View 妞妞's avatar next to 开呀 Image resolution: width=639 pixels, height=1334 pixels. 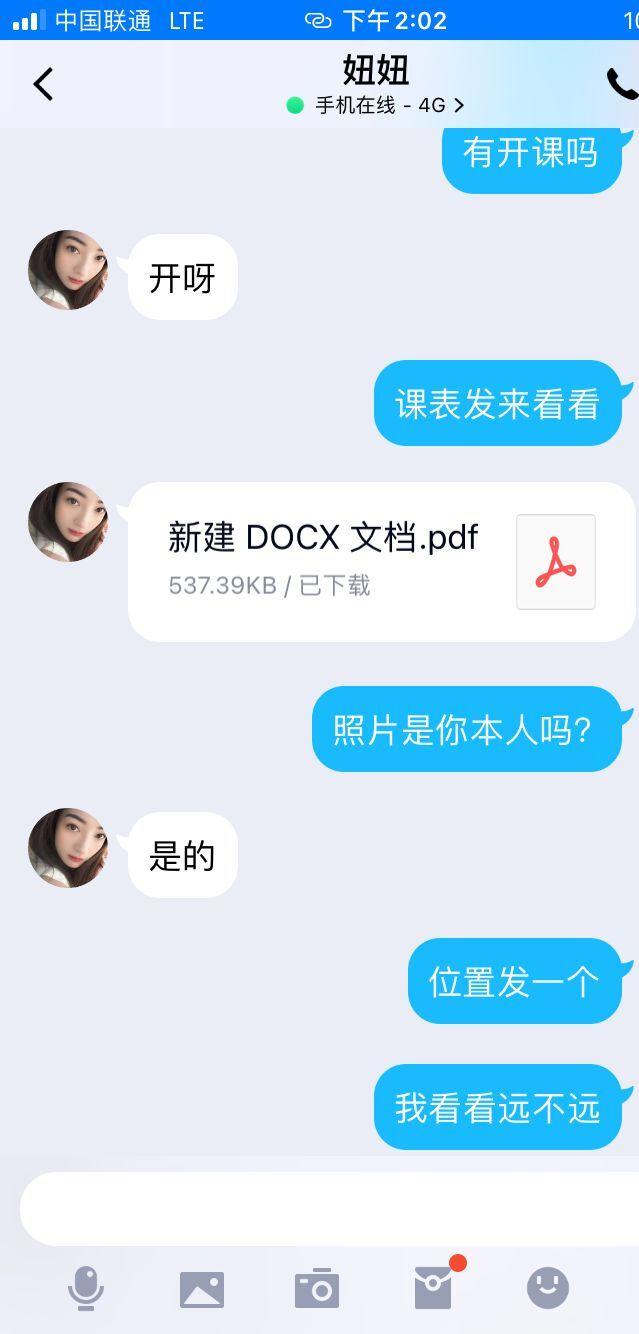68,270
